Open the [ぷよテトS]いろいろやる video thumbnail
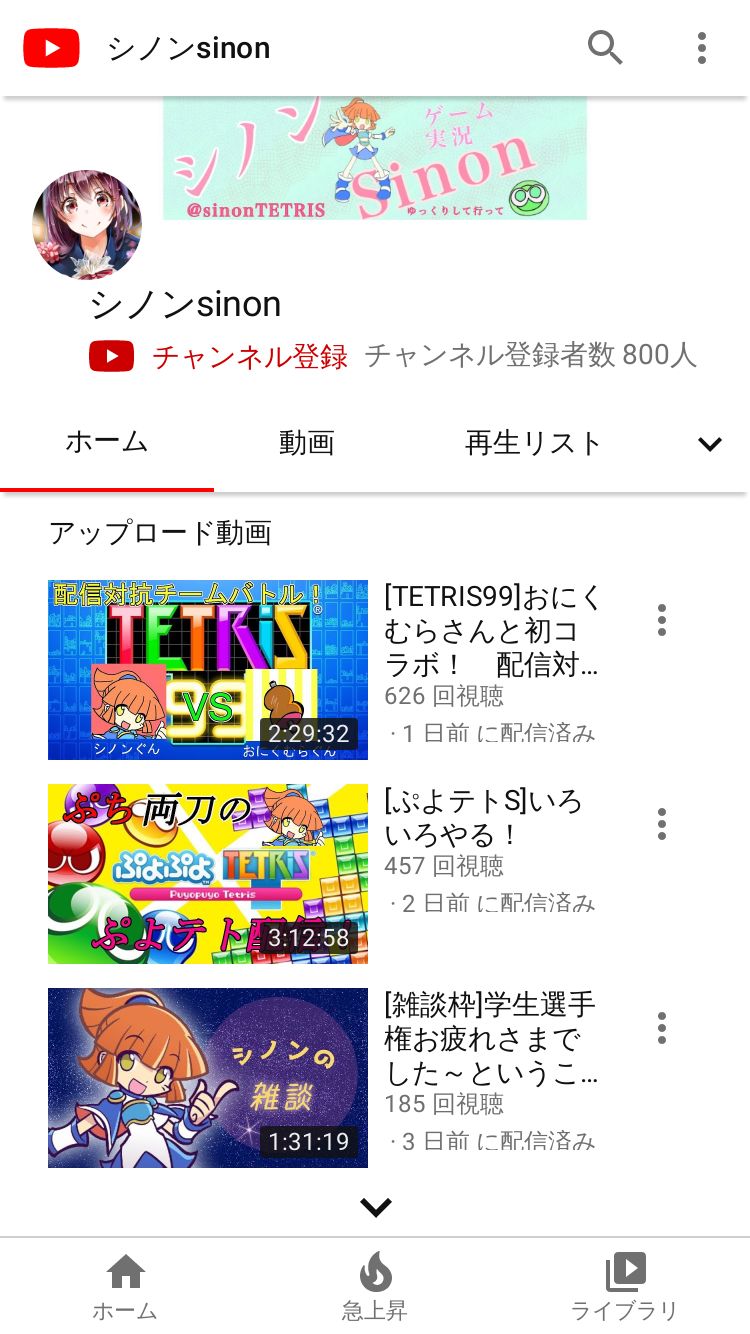750x1334 pixels. tap(208, 873)
